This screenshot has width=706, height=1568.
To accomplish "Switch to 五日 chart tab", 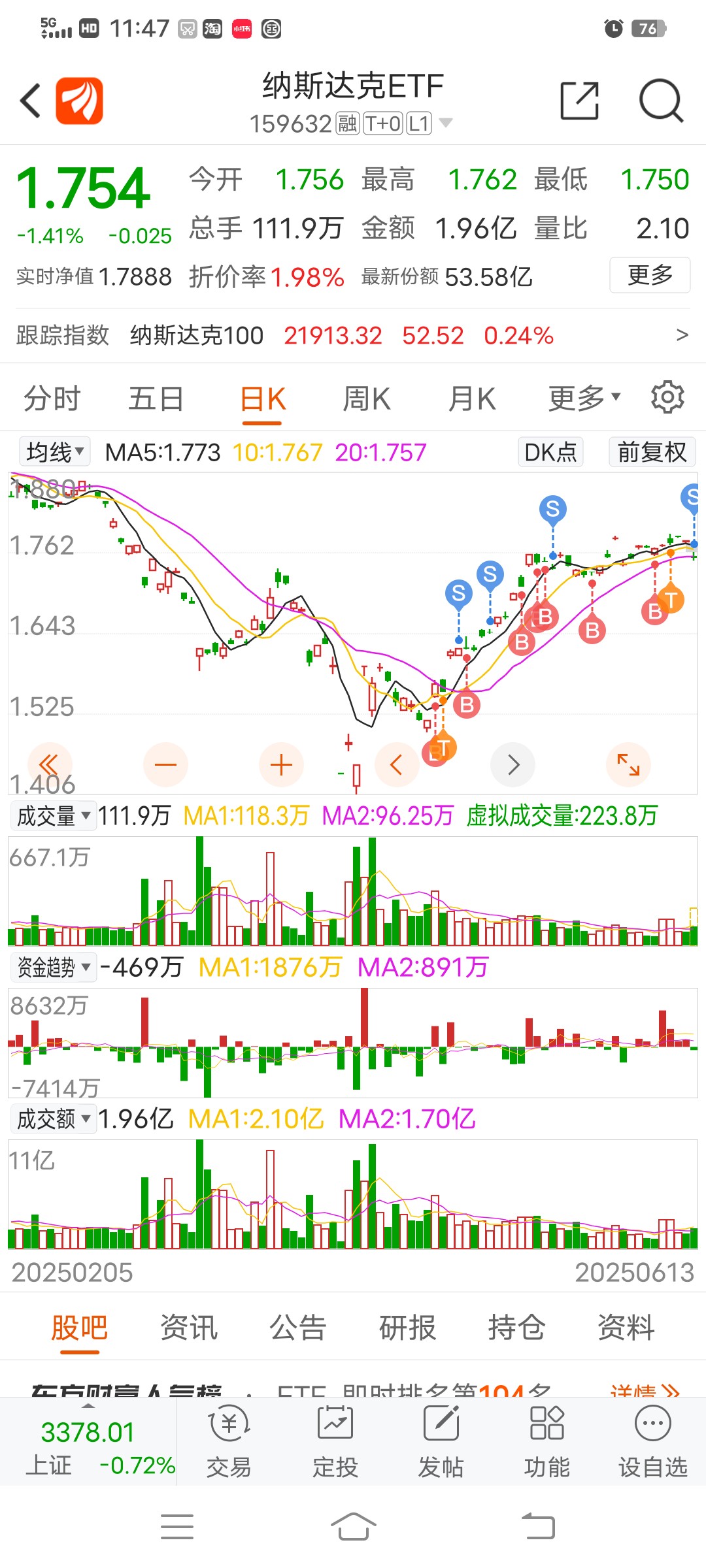I will 156,399.
